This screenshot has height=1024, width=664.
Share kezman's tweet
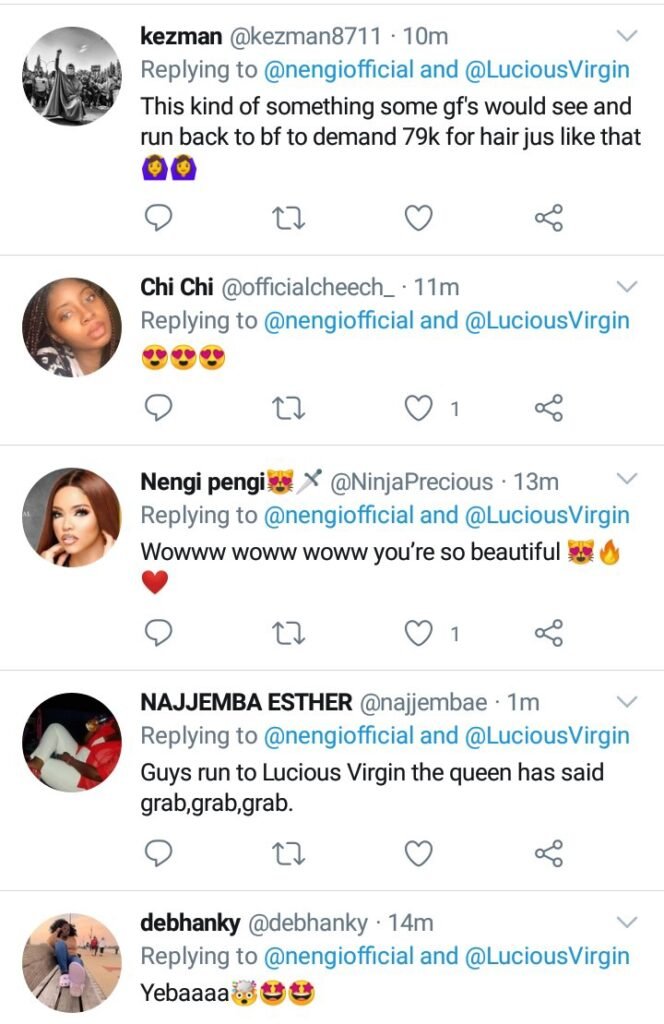549,217
